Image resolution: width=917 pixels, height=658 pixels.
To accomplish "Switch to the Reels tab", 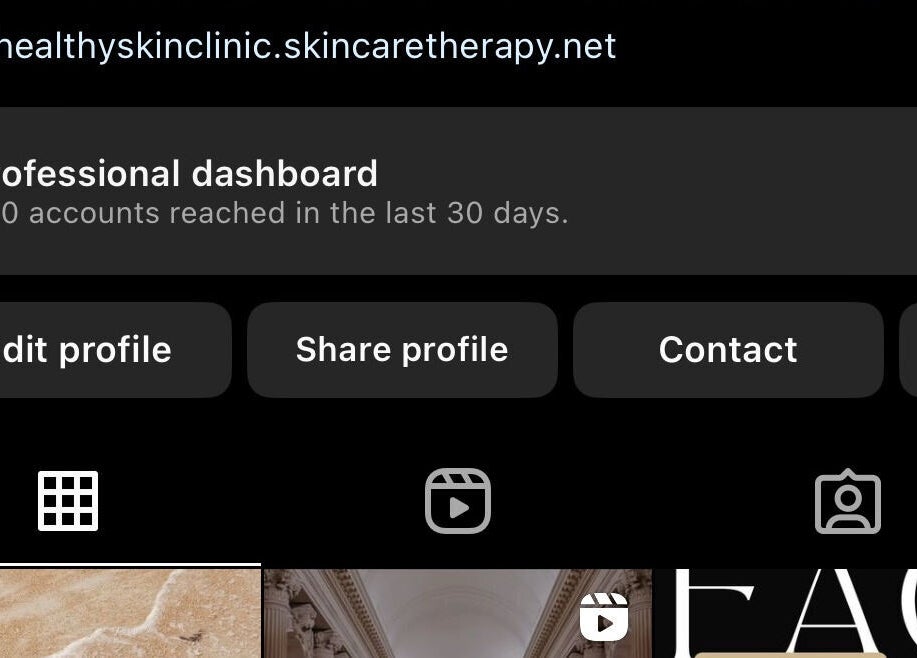I will pos(458,501).
